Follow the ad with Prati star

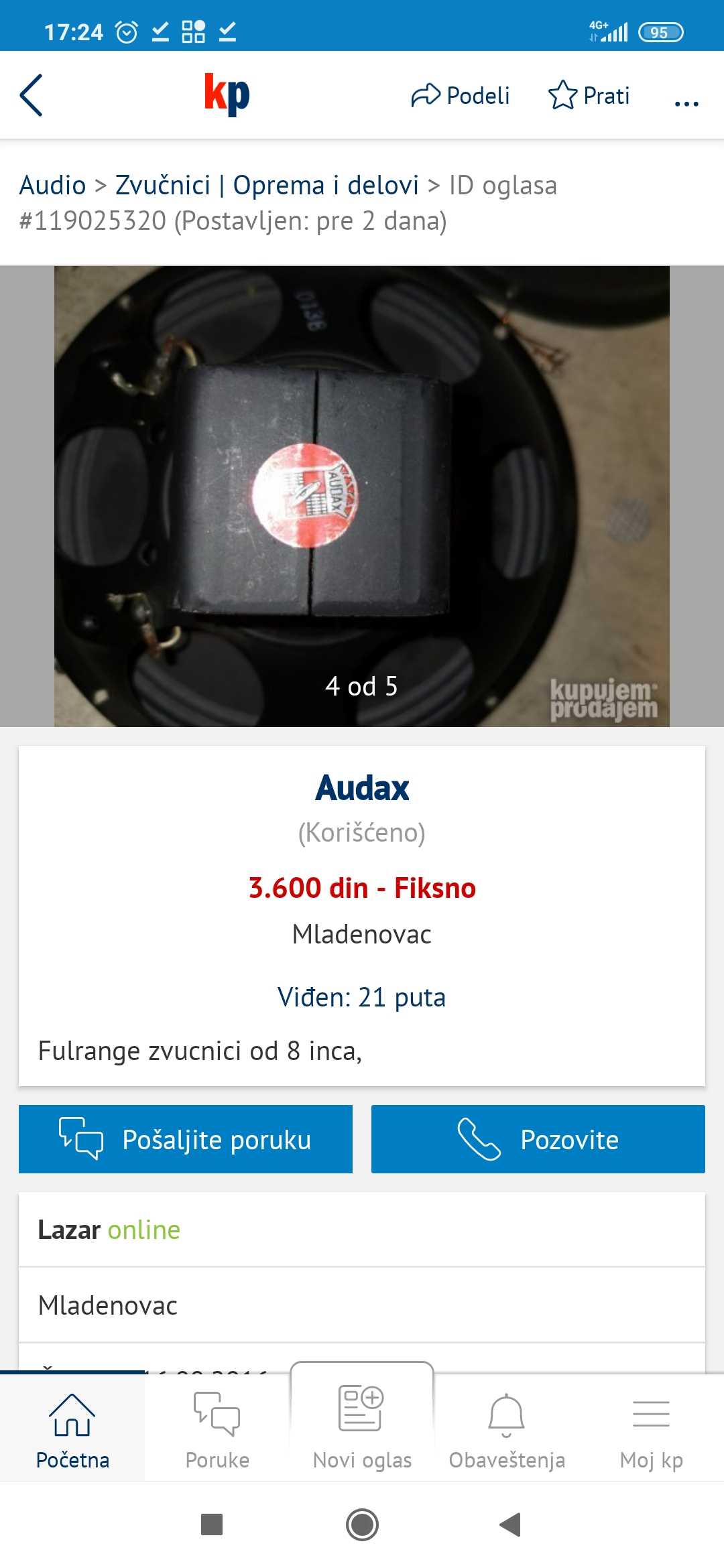(x=589, y=95)
